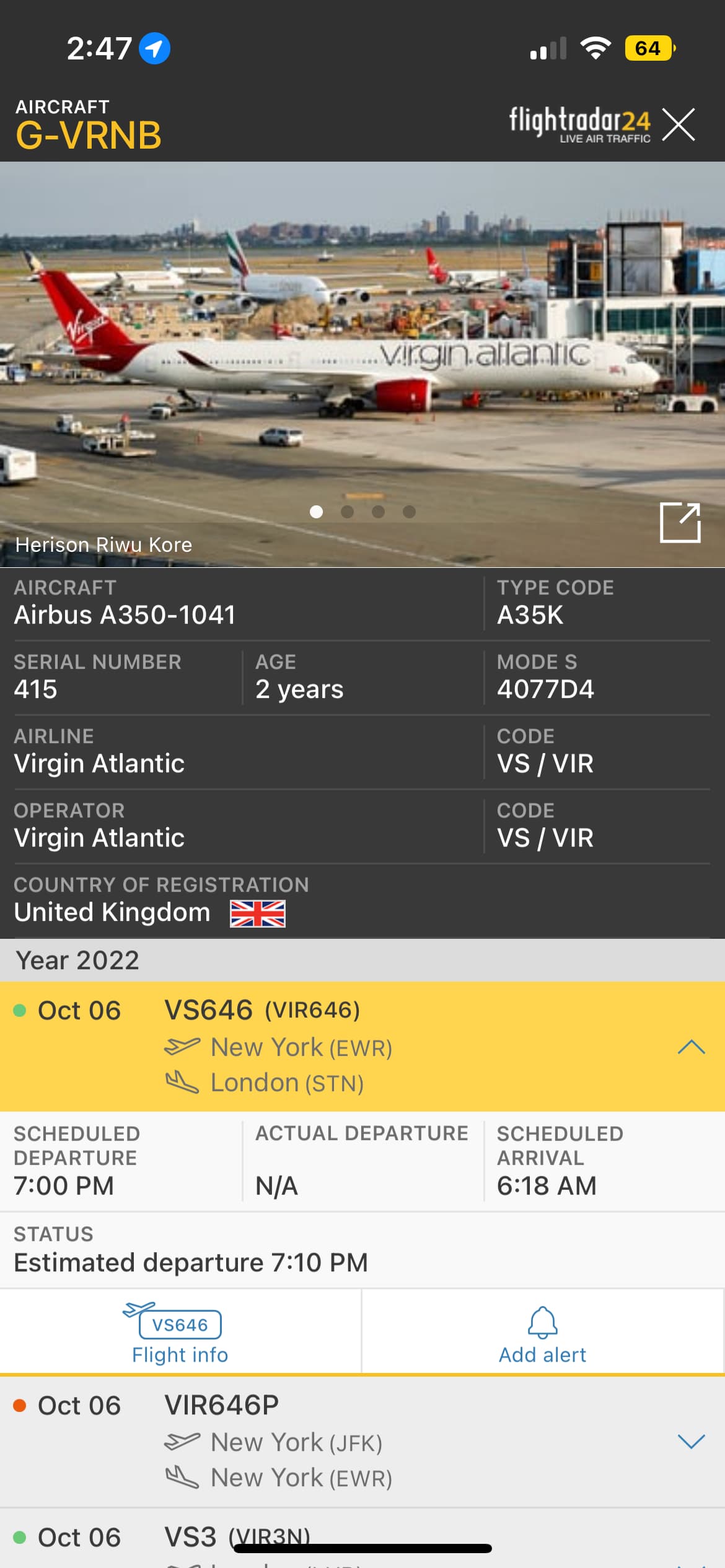Image resolution: width=725 pixels, height=1568 pixels.
Task: Expand the VIR646P flight row
Action: (x=691, y=1441)
